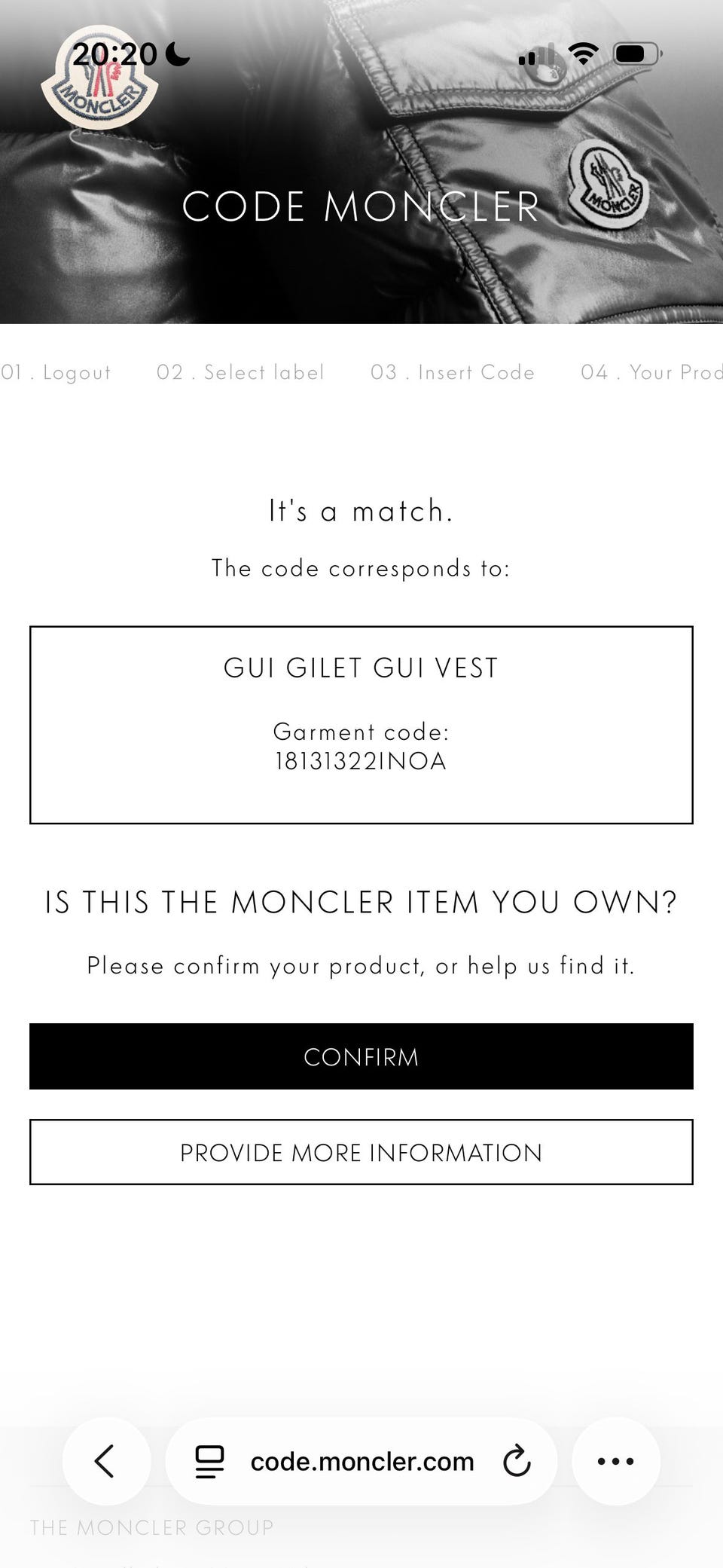Open the browser's three-dot menu
Image resolution: width=723 pixels, height=1568 pixels.
[x=616, y=1461]
